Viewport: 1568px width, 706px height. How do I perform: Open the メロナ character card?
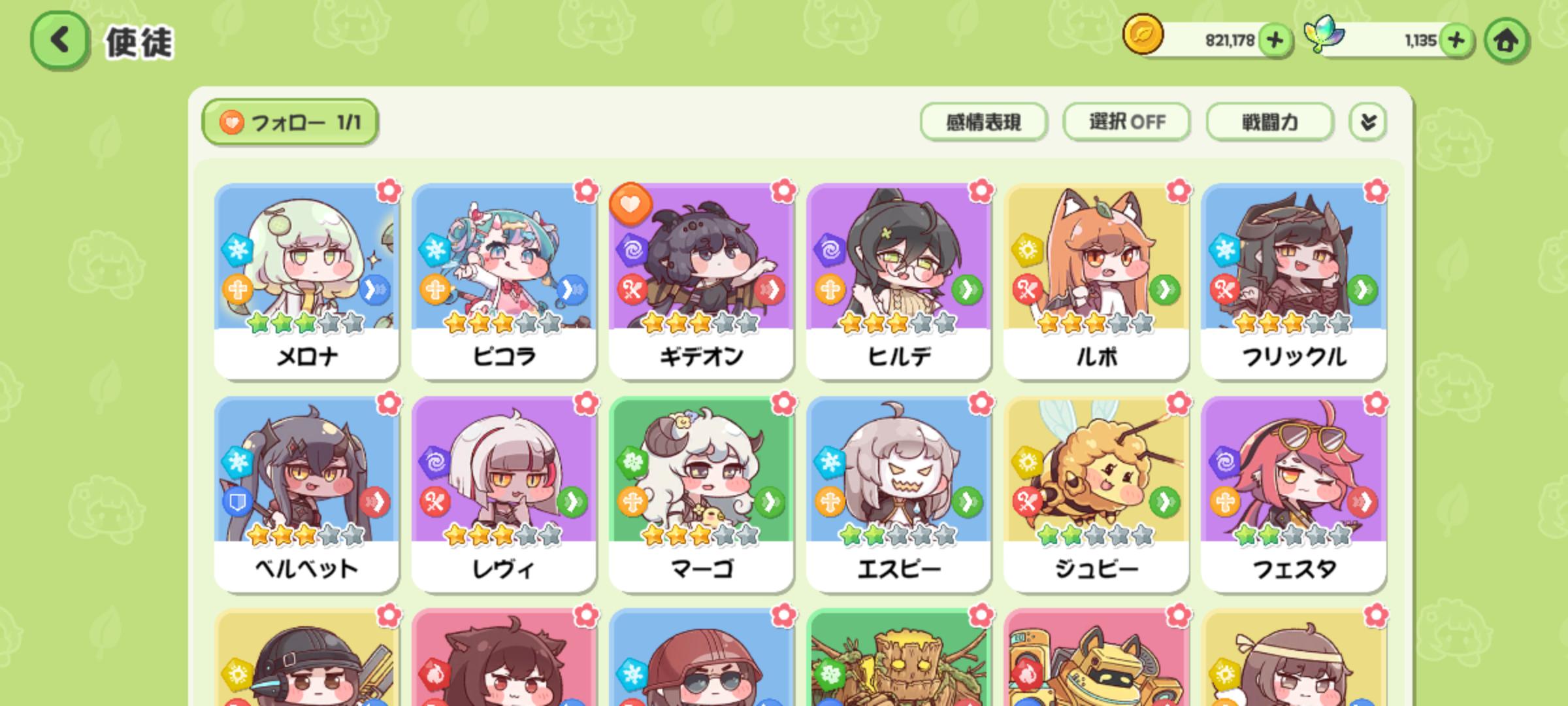[306, 281]
